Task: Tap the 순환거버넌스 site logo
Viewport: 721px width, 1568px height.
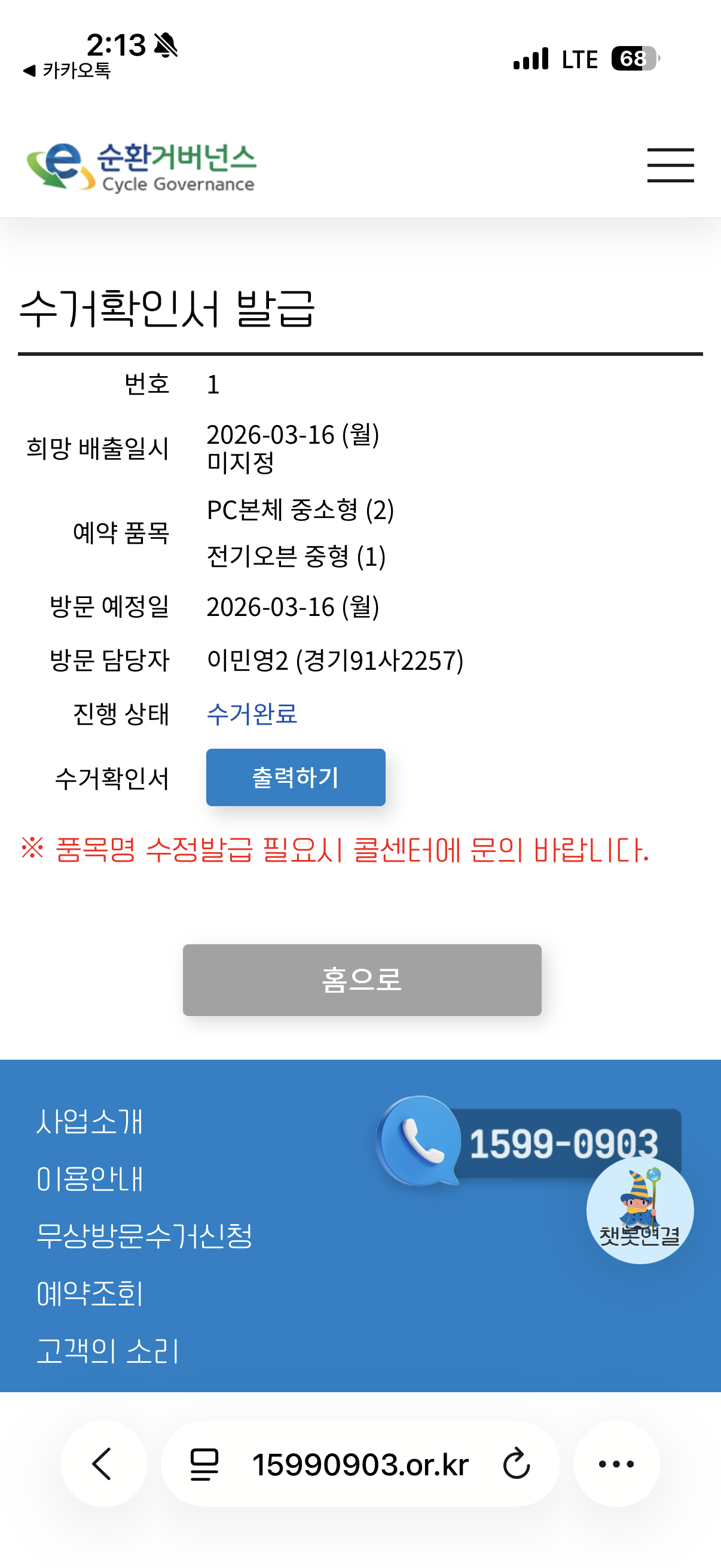Action: [x=141, y=167]
